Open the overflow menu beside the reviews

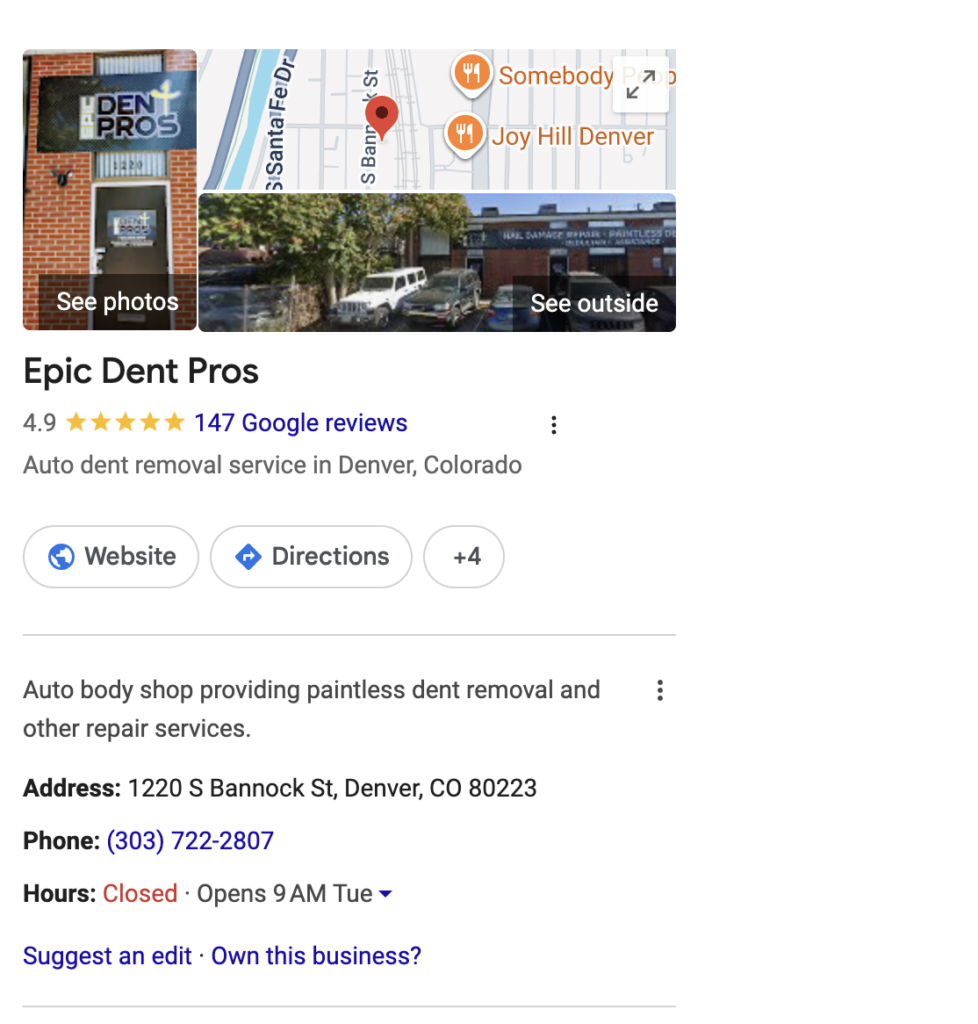click(554, 425)
